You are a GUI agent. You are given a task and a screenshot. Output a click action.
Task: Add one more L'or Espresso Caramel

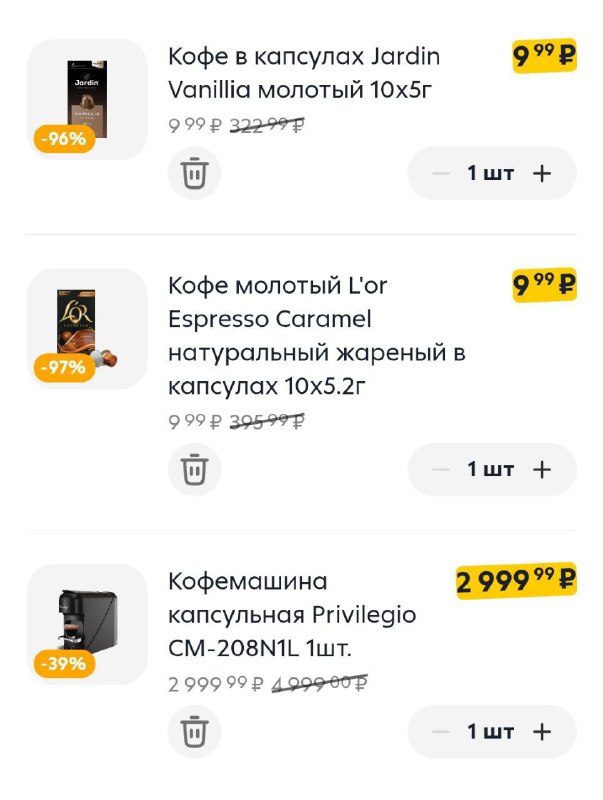pos(542,469)
